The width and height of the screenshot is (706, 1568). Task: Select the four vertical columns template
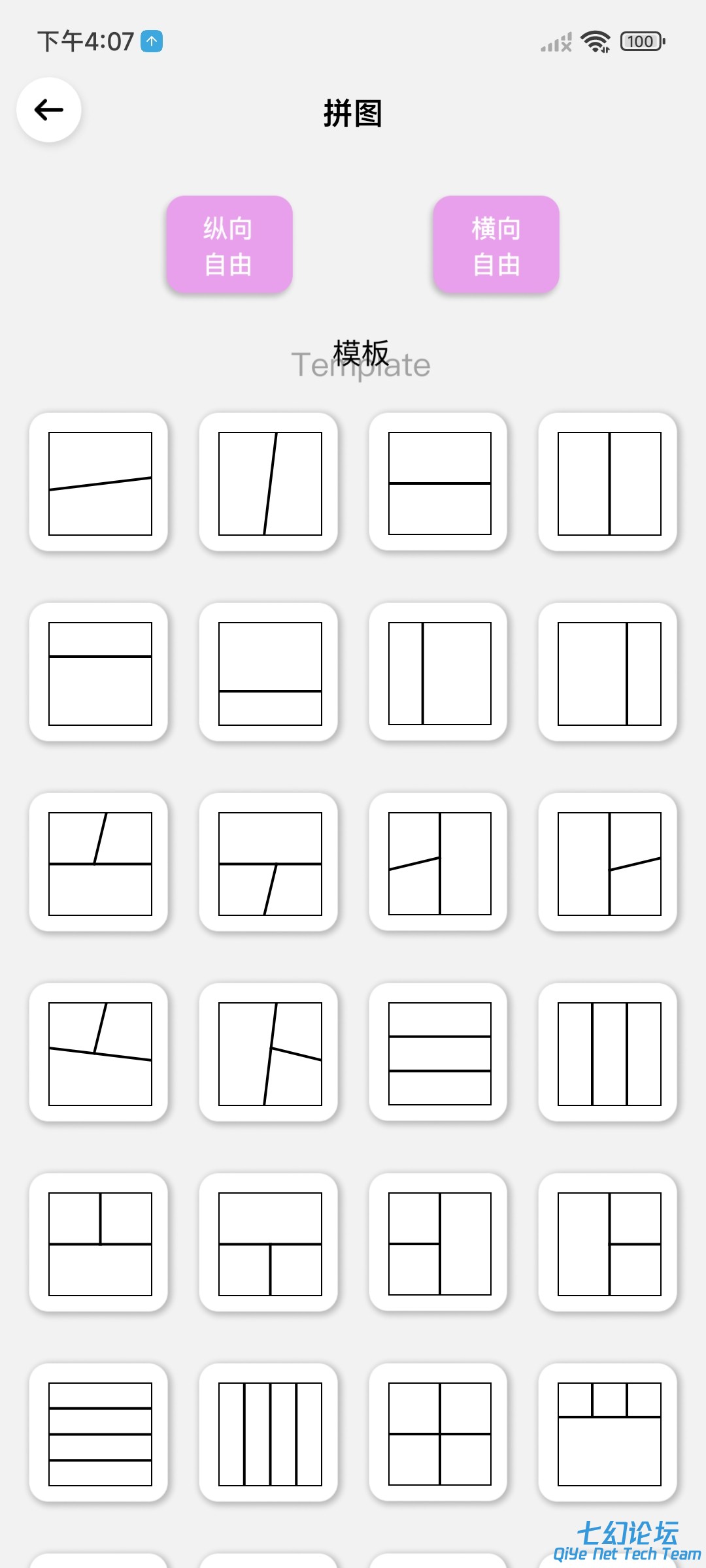pos(269,1433)
